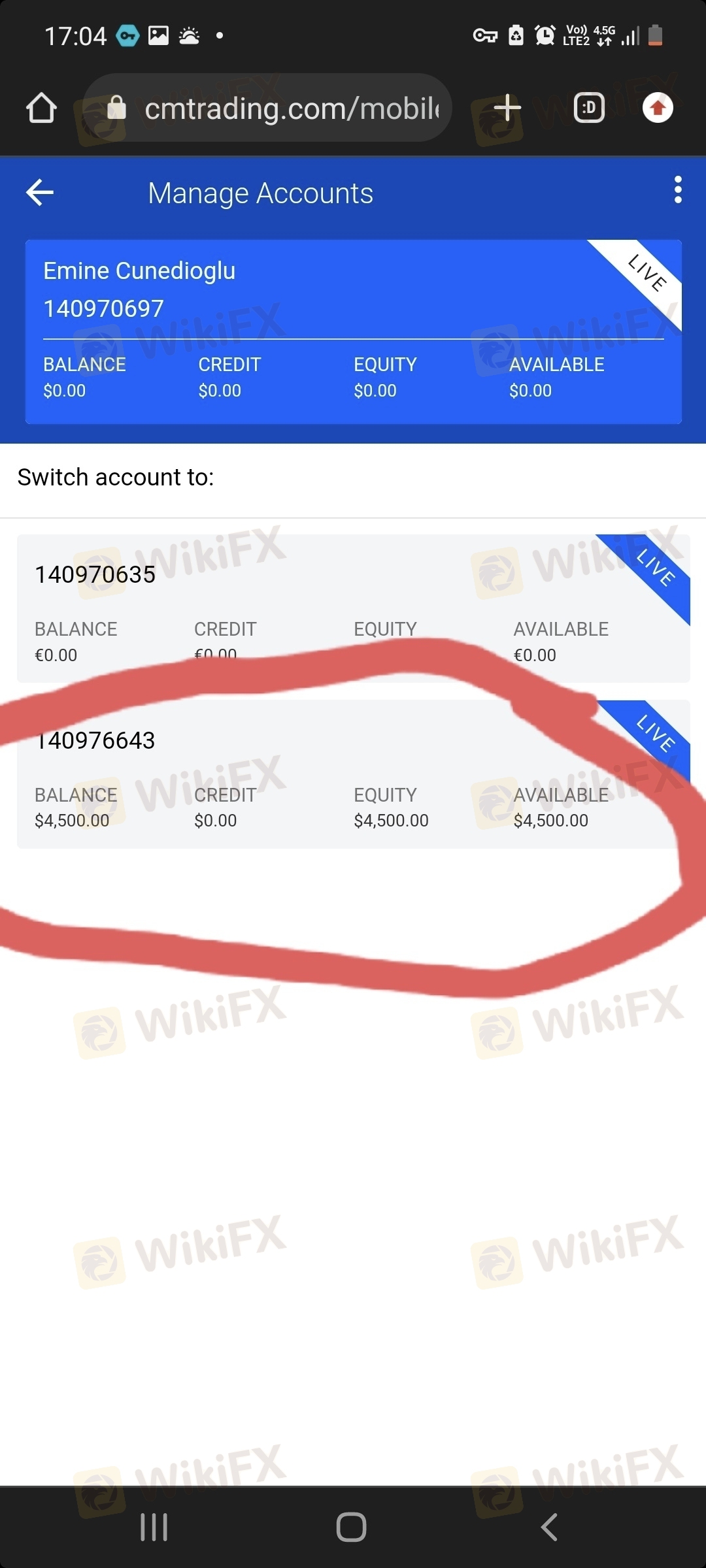Tap the system home button
The height and width of the screenshot is (1568, 706).
click(352, 1527)
